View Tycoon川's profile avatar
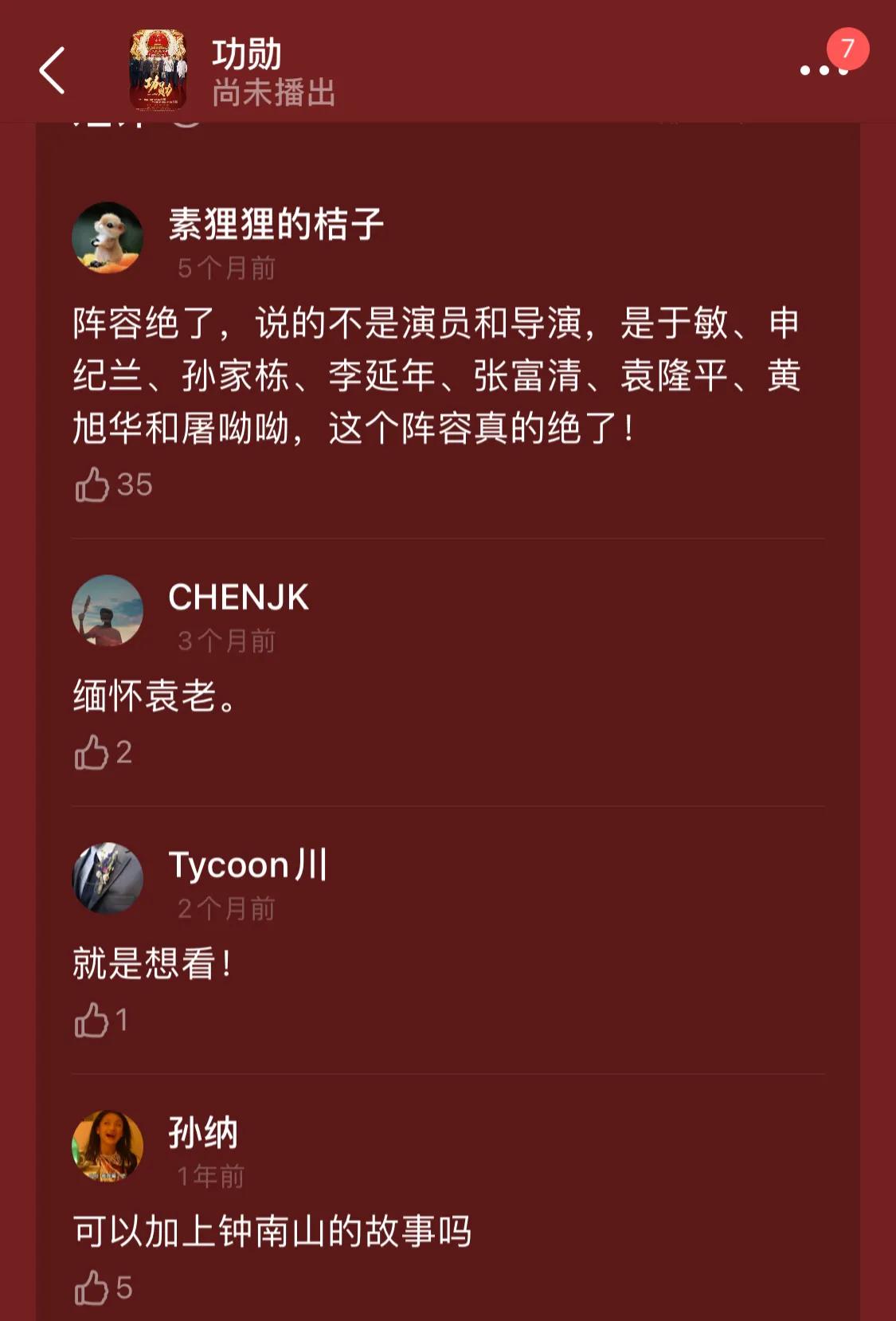This screenshot has width=896, height=1321. point(108,878)
